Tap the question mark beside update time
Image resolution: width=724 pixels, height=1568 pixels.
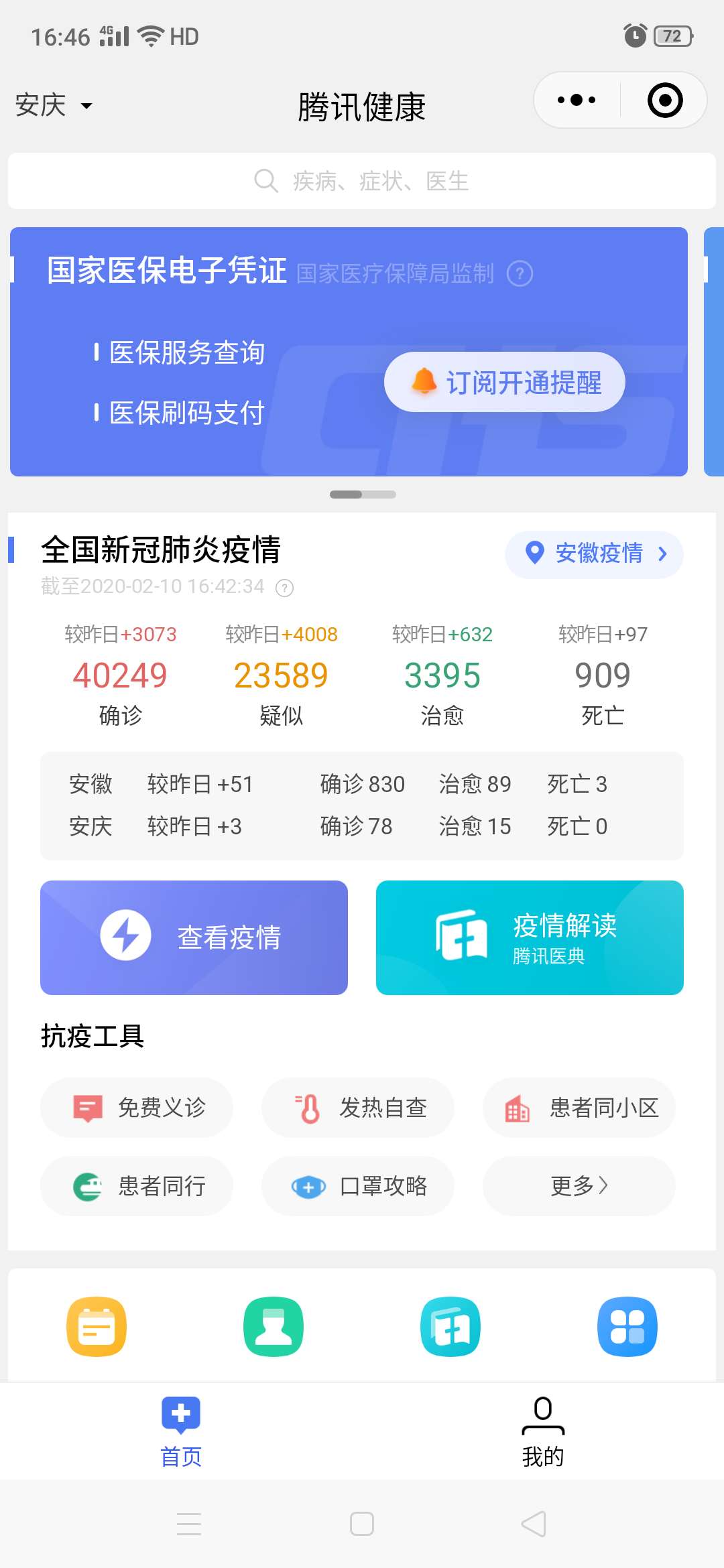[x=285, y=588]
